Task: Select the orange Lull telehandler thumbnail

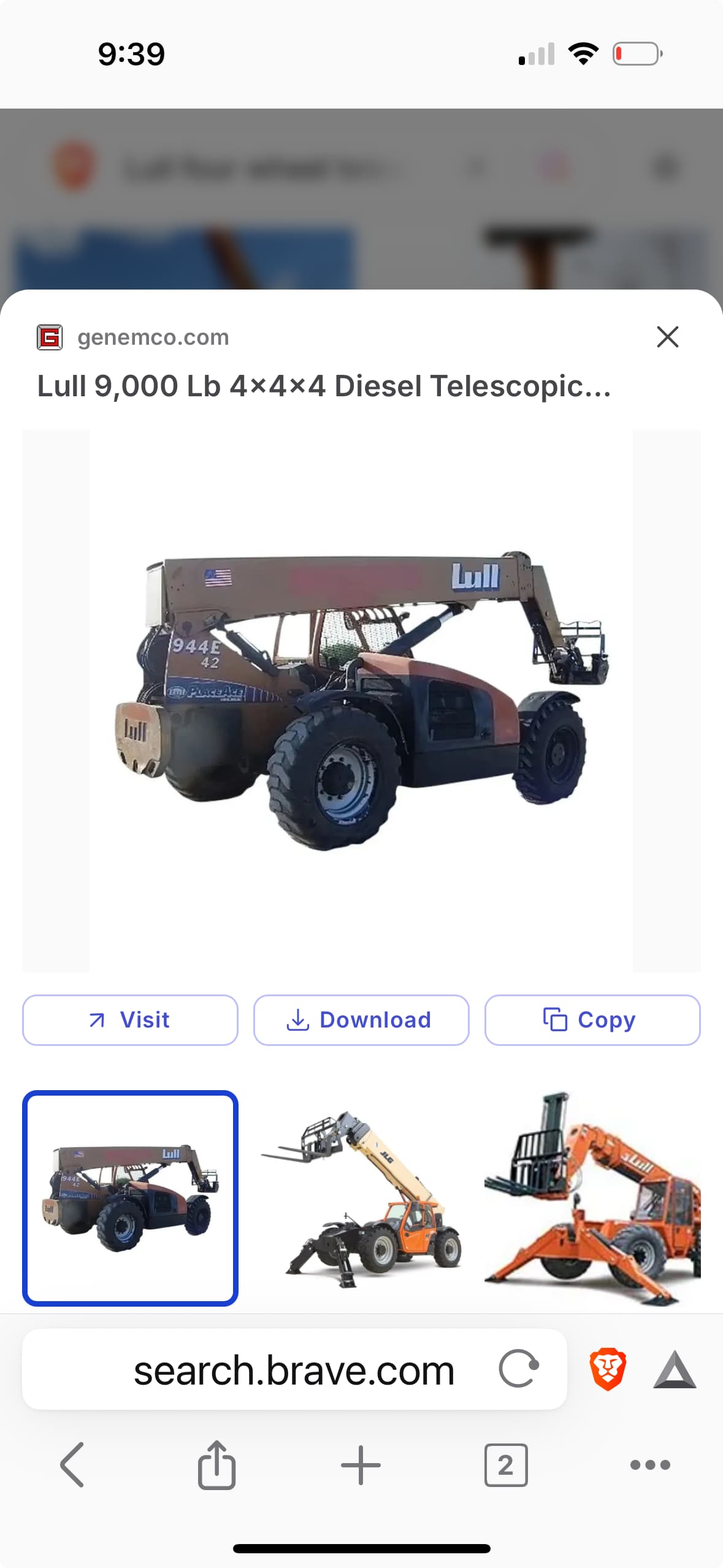Action: click(592, 1198)
